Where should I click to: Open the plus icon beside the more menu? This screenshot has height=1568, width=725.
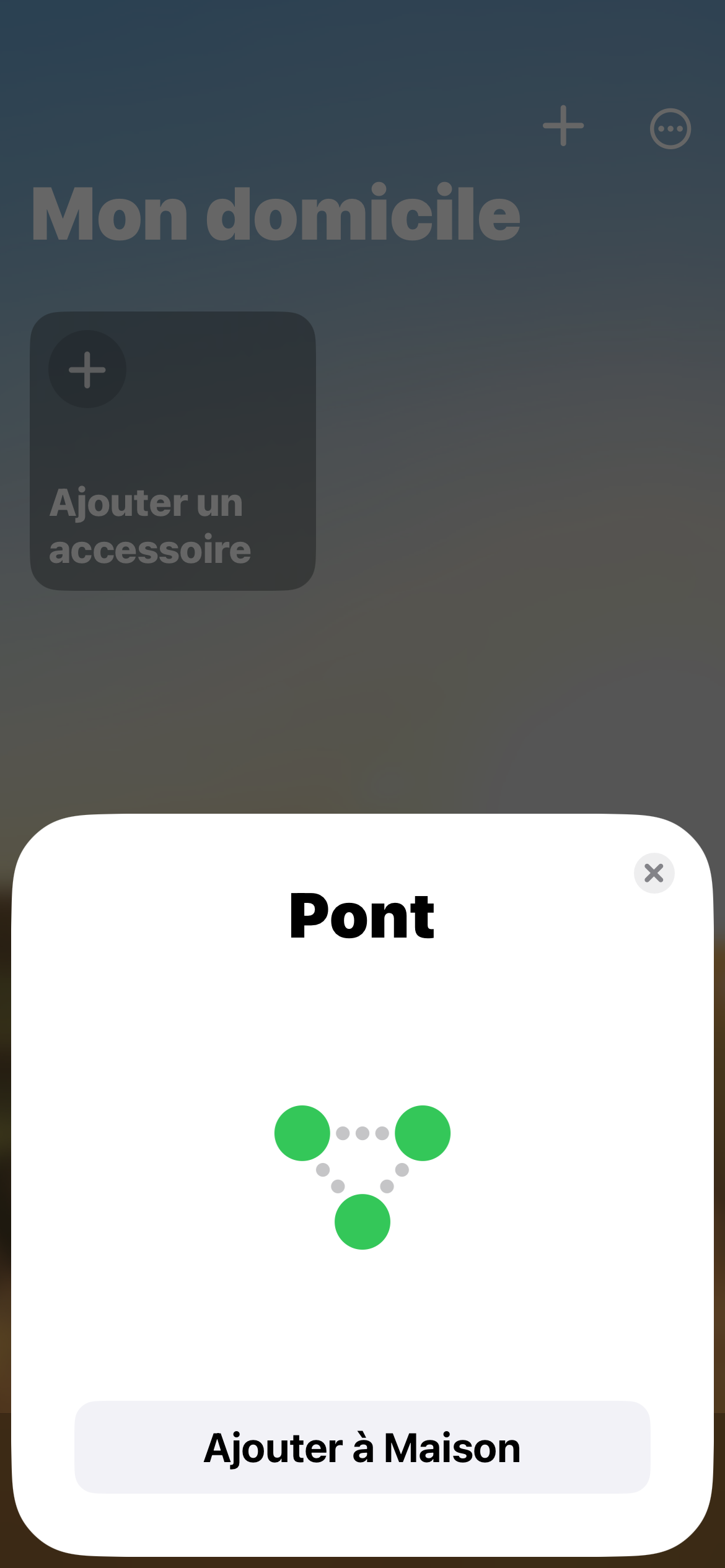(563, 126)
